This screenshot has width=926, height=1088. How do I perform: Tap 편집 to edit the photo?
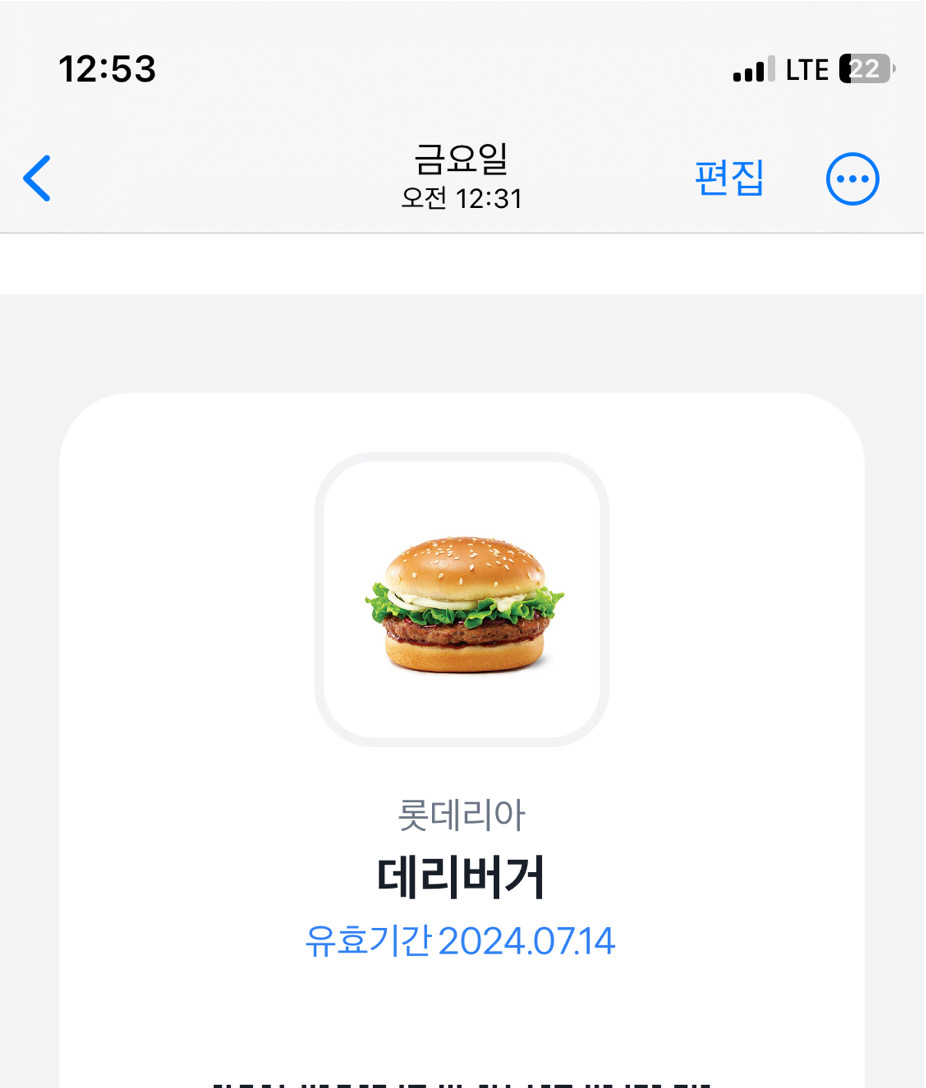click(x=729, y=178)
